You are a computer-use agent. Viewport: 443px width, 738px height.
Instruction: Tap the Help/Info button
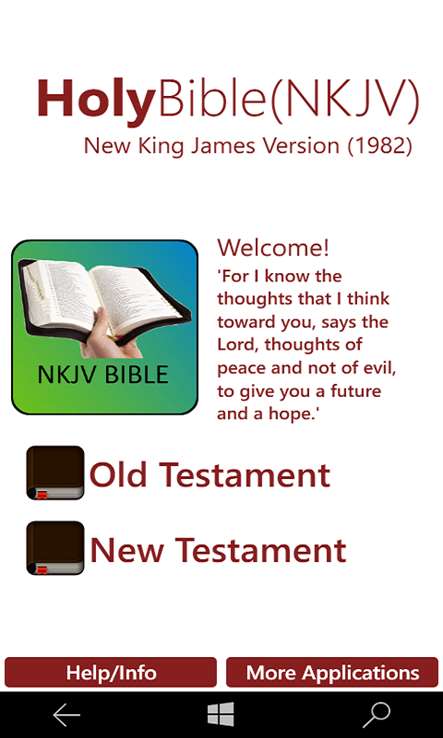[x=111, y=673]
